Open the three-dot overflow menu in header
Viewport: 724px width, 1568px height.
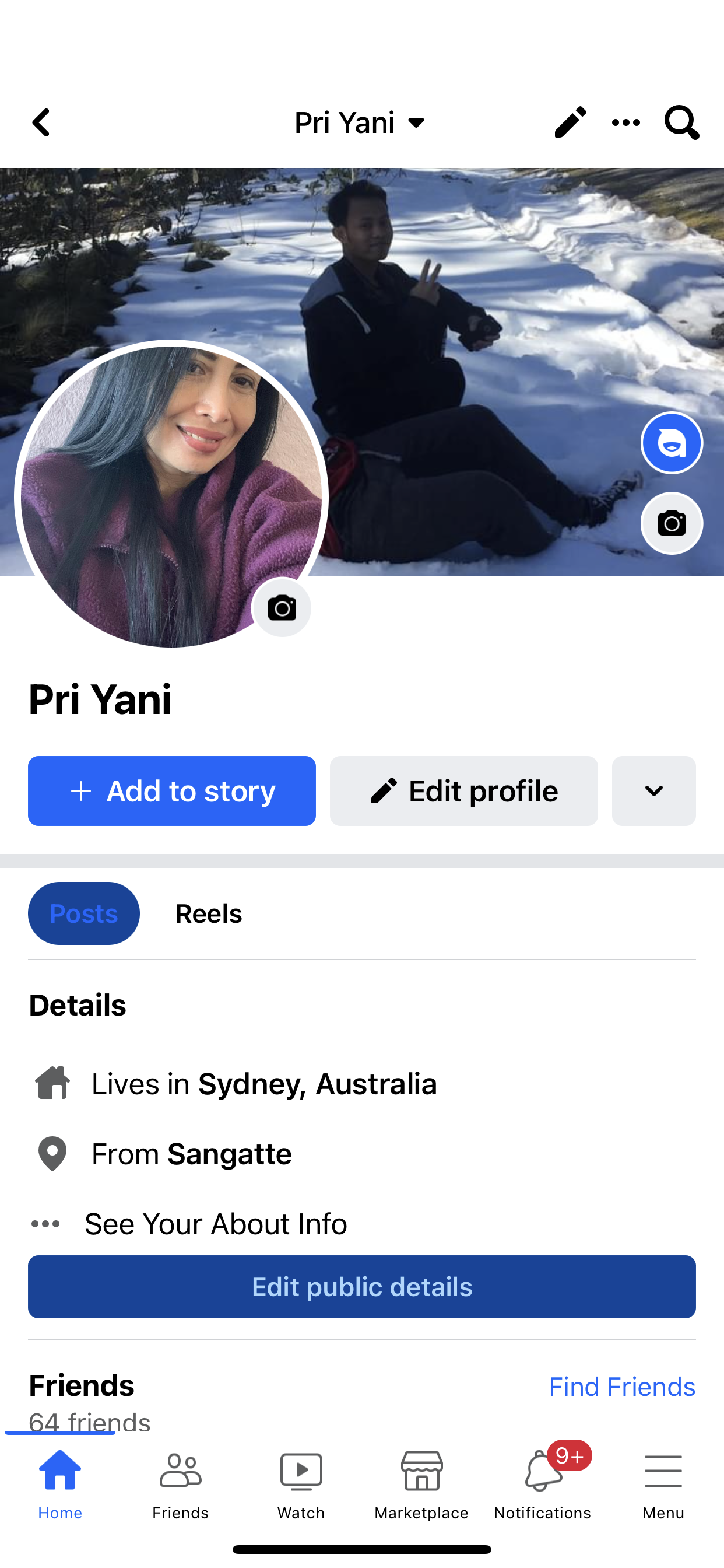626,123
